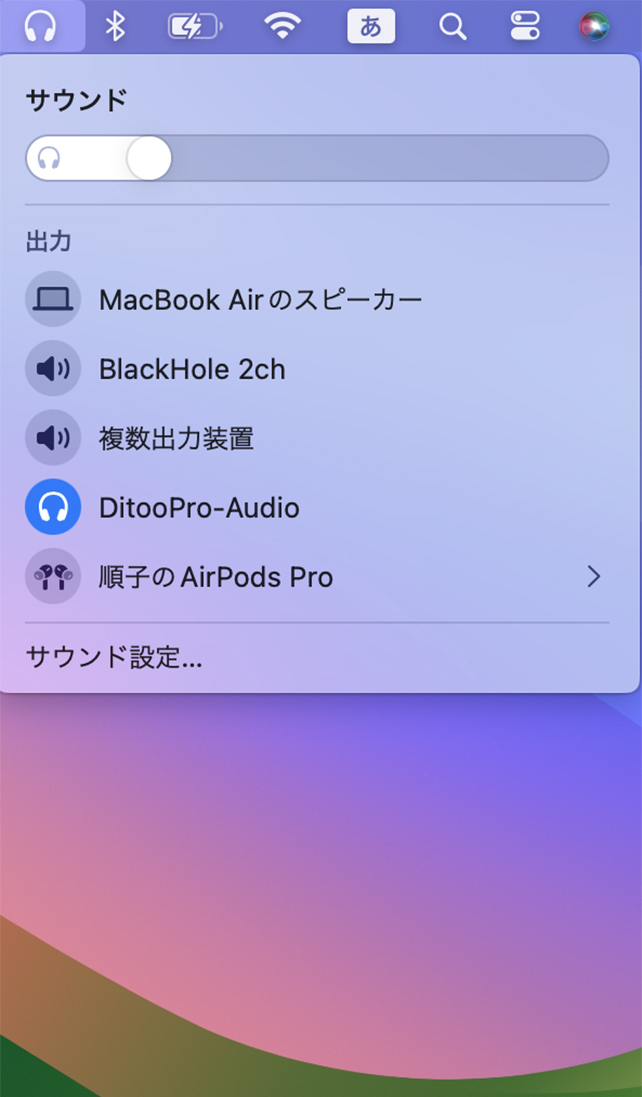Open the Wi-Fi menu

(282, 27)
